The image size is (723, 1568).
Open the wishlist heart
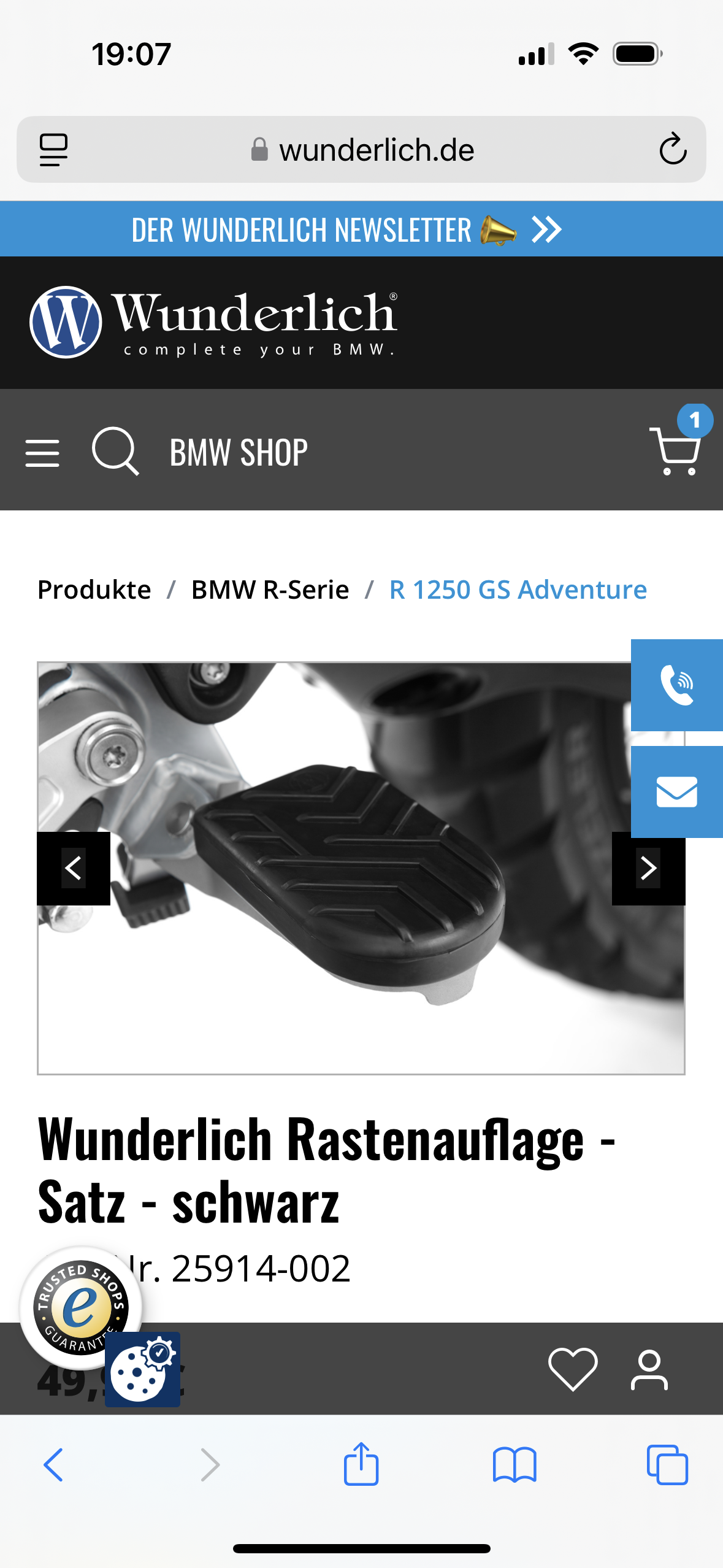[x=573, y=1369]
